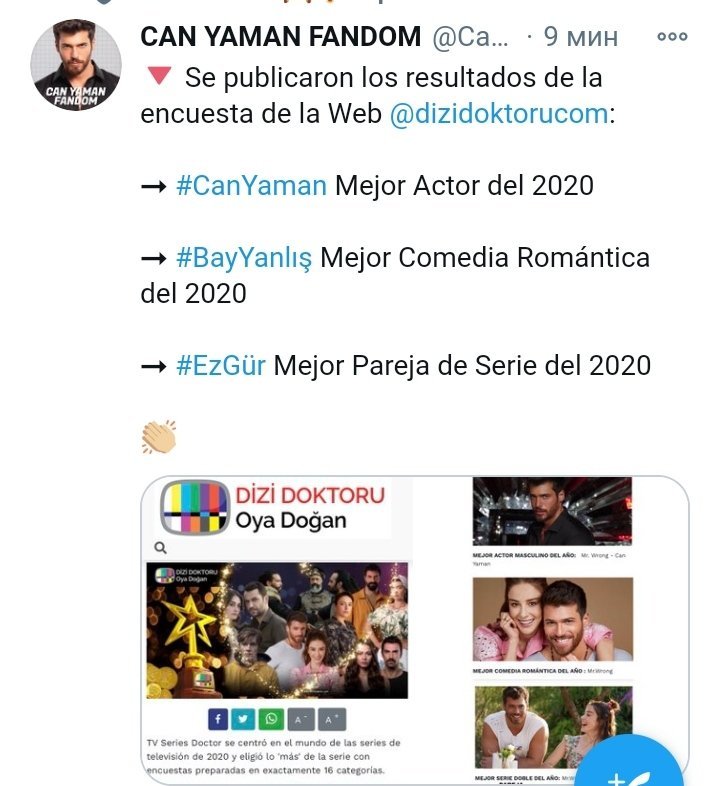This screenshot has height=786, width=720.
Task: Open the #EzGür hashtag
Action: pos(221,365)
